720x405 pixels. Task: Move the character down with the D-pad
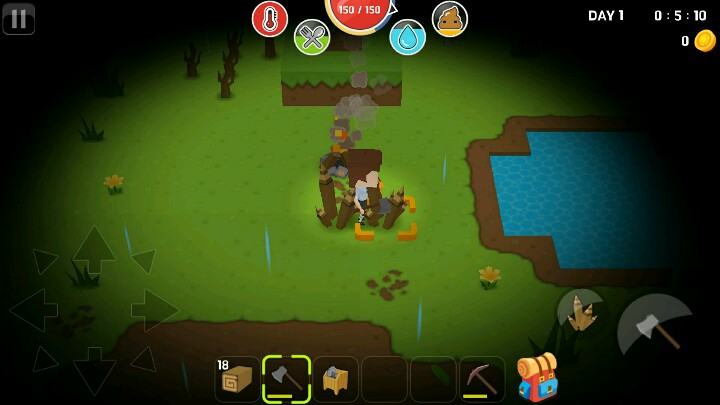click(94, 369)
